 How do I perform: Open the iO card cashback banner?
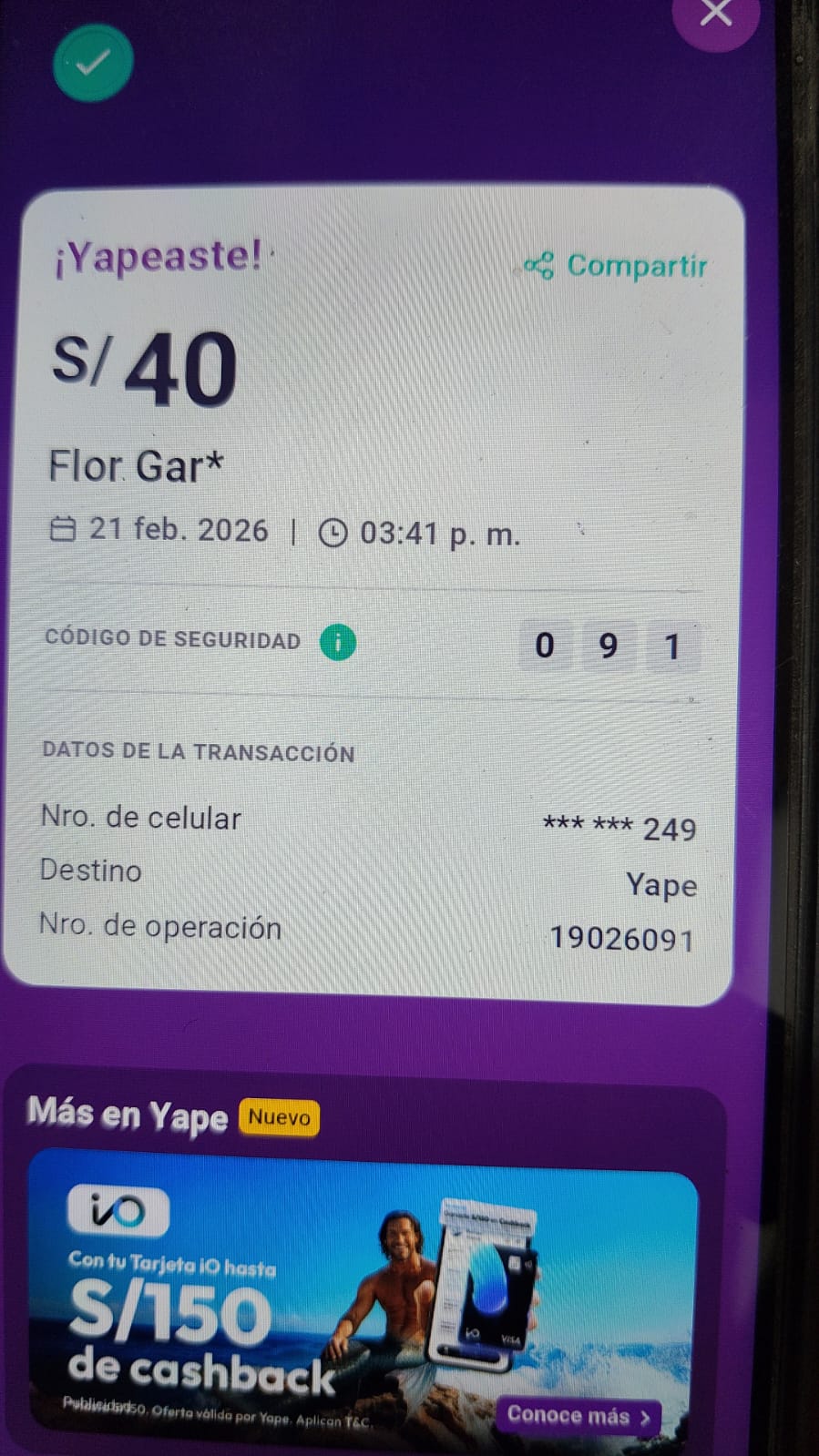tap(273, 1293)
